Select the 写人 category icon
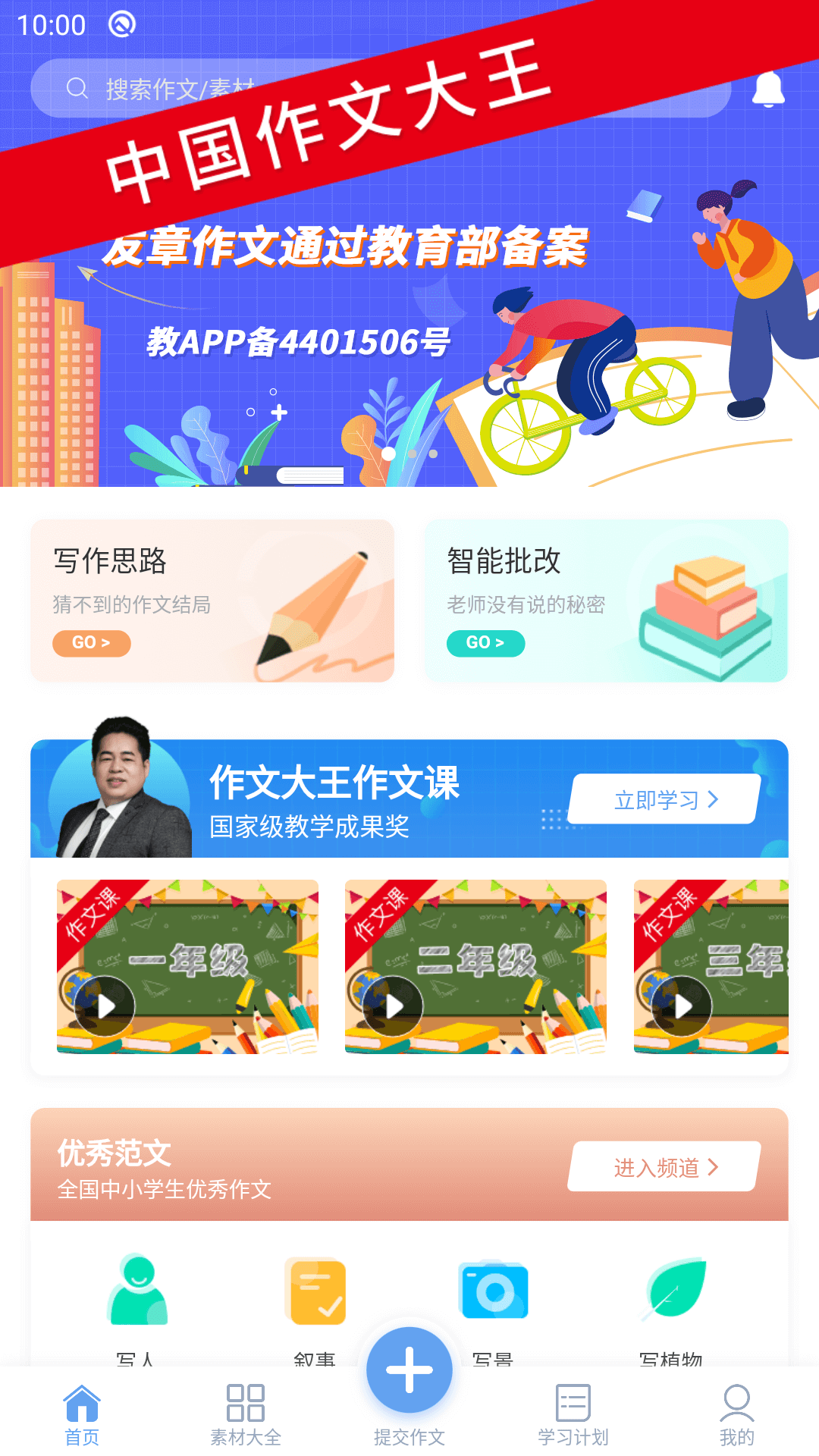Image resolution: width=819 pixels, height=1456 pixels. pos(136,1291)
